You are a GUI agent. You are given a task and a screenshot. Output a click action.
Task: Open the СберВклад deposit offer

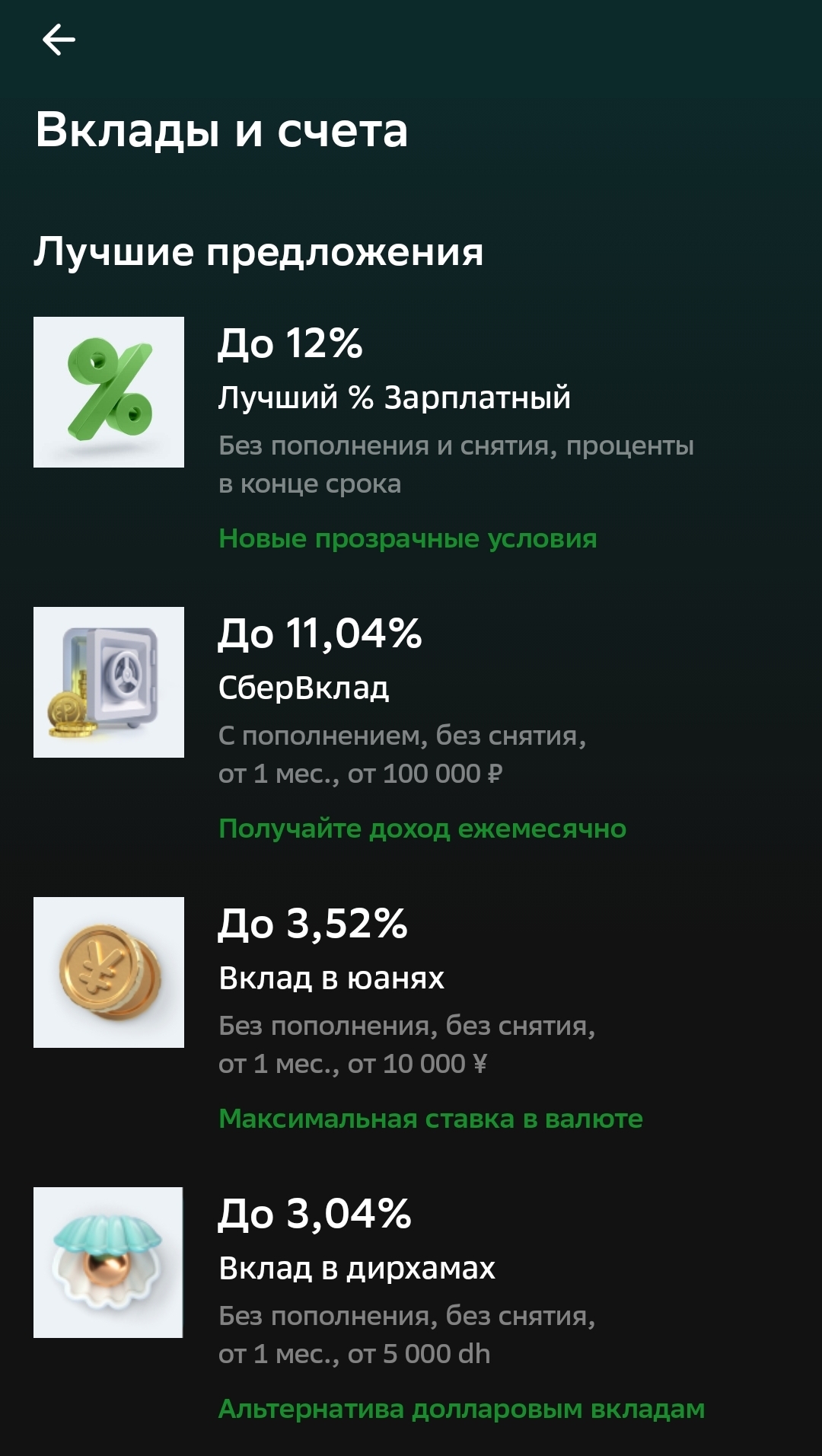[411, 726]
